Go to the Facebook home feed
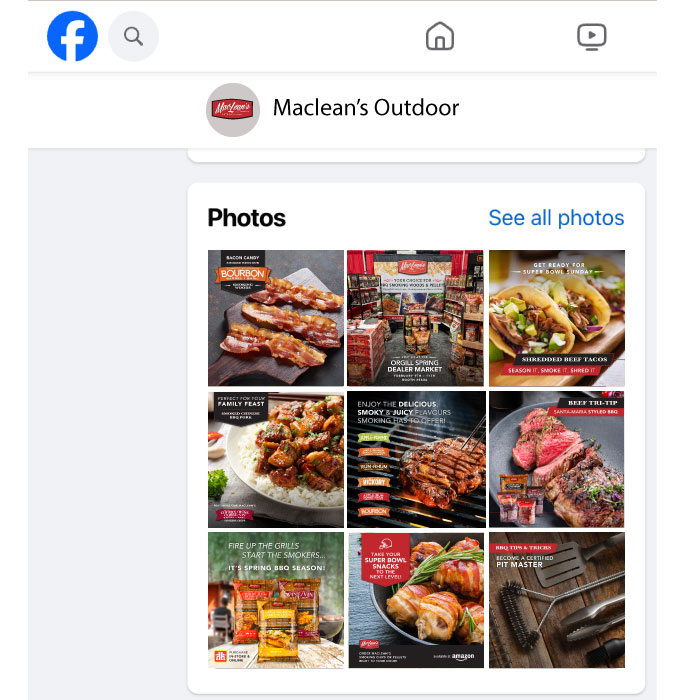 [x=440, y=37]
